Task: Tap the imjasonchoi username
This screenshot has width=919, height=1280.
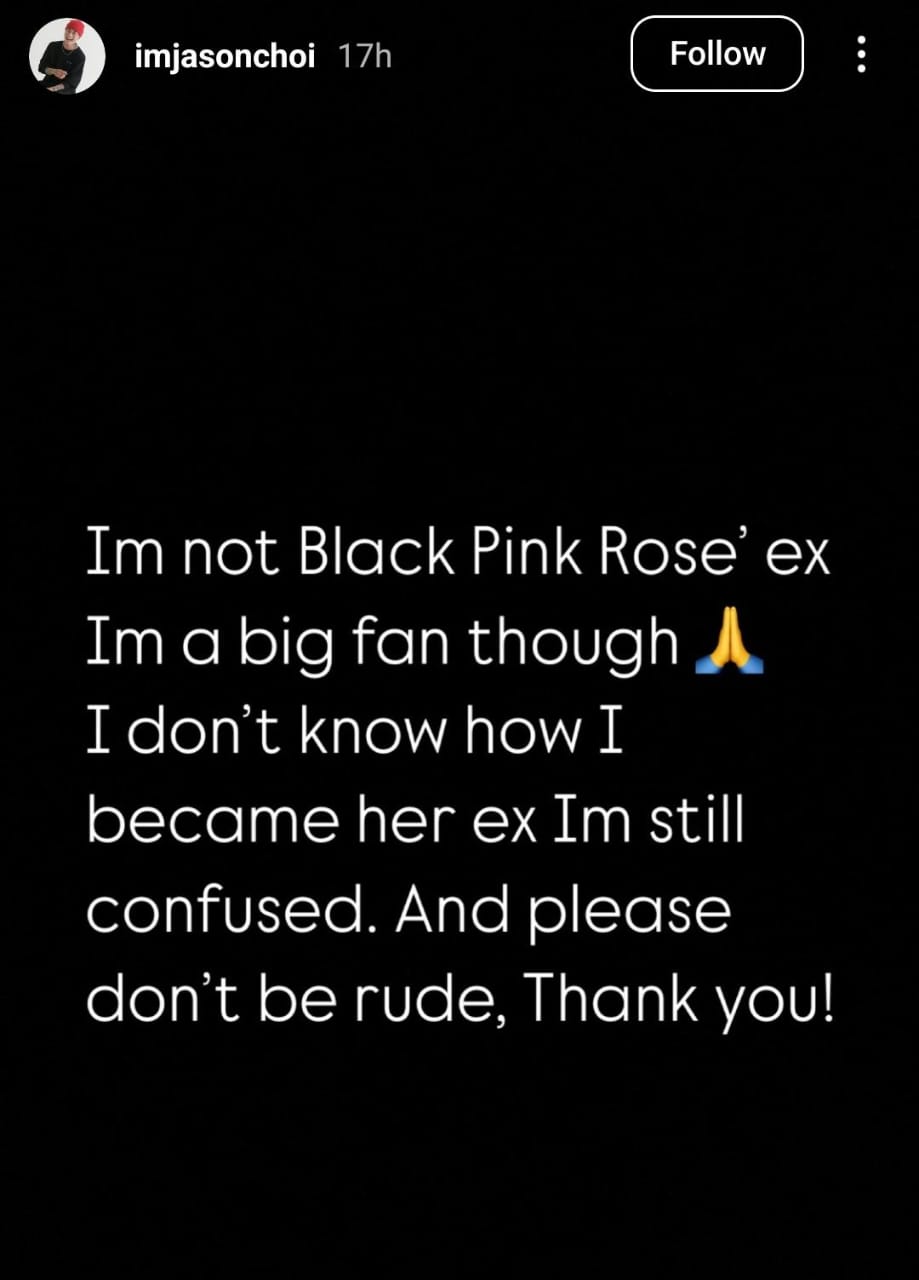Action: coord(224,57)
